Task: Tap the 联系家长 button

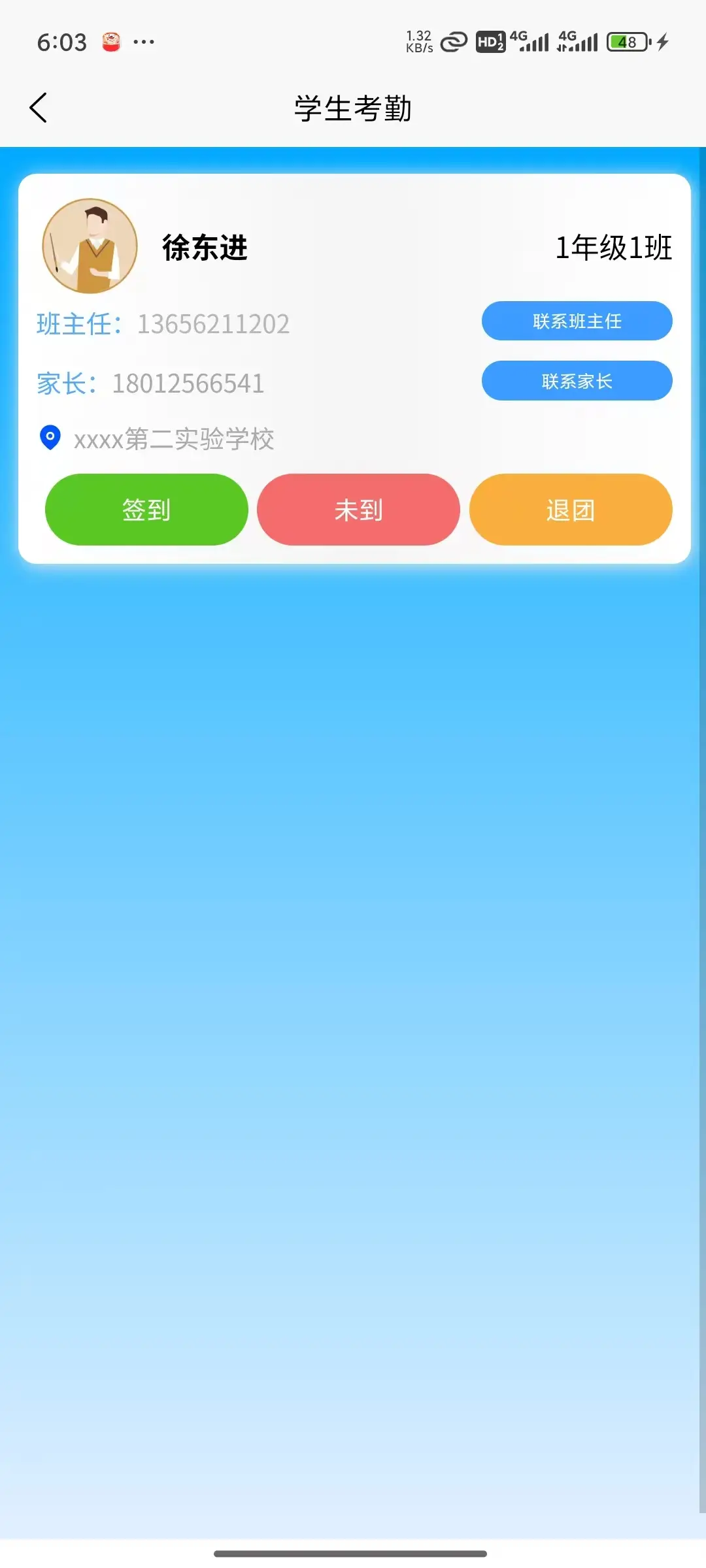Action: (x=577, y=381)
